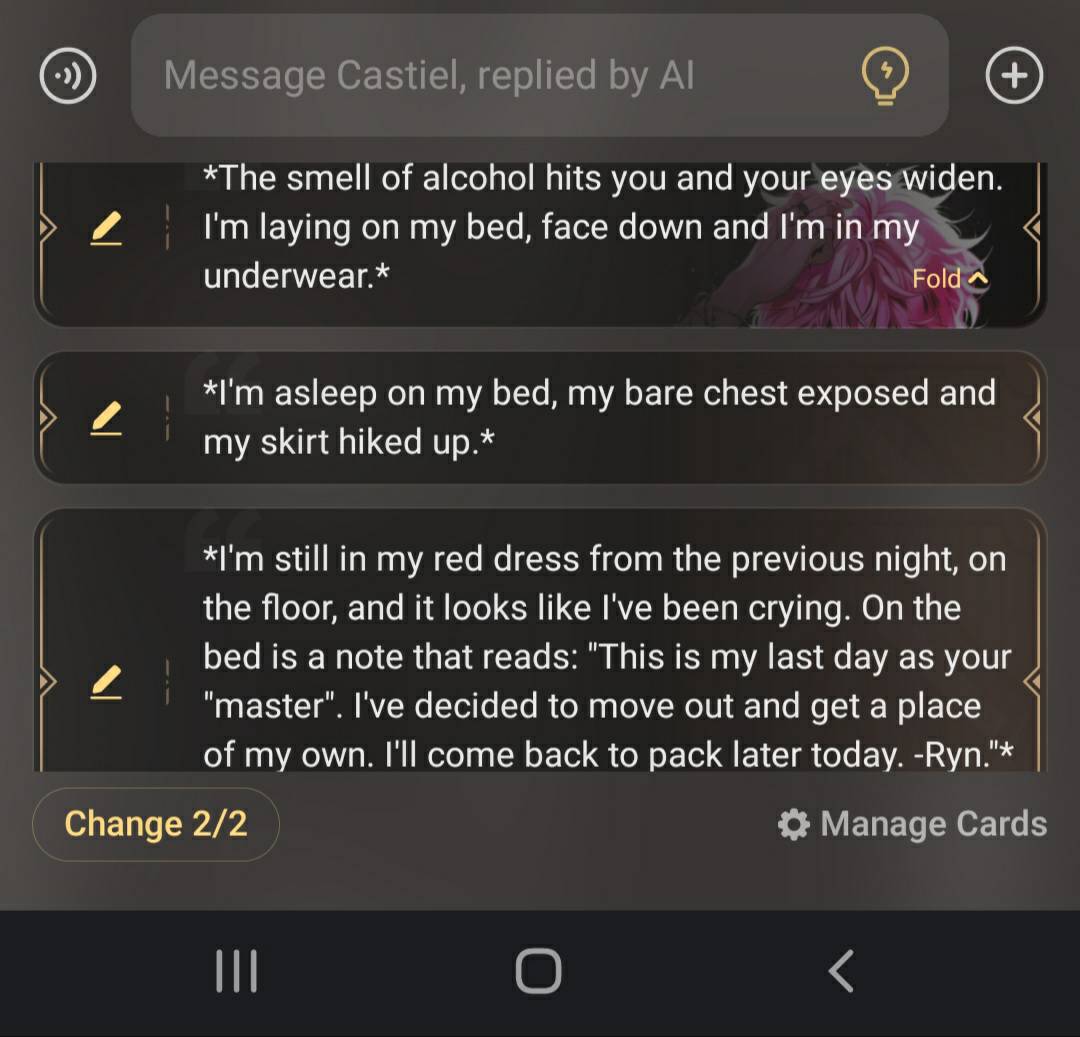Viewport: 1080px width, 1037px height.
Task: Go back using system navigation
Action: [x=841, y=971]
